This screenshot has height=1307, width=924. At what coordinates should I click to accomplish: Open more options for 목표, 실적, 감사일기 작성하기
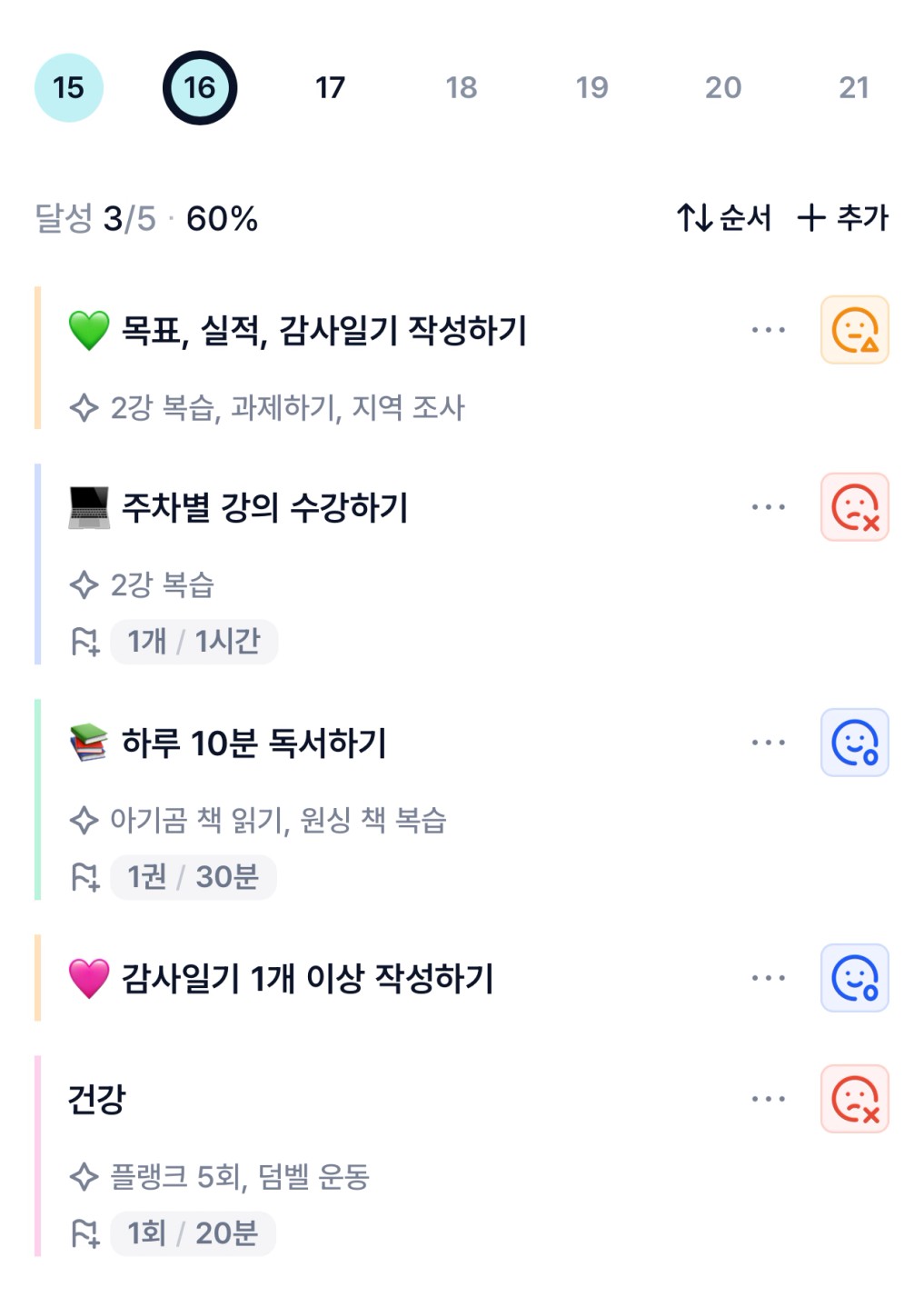(x=768, y=330)
